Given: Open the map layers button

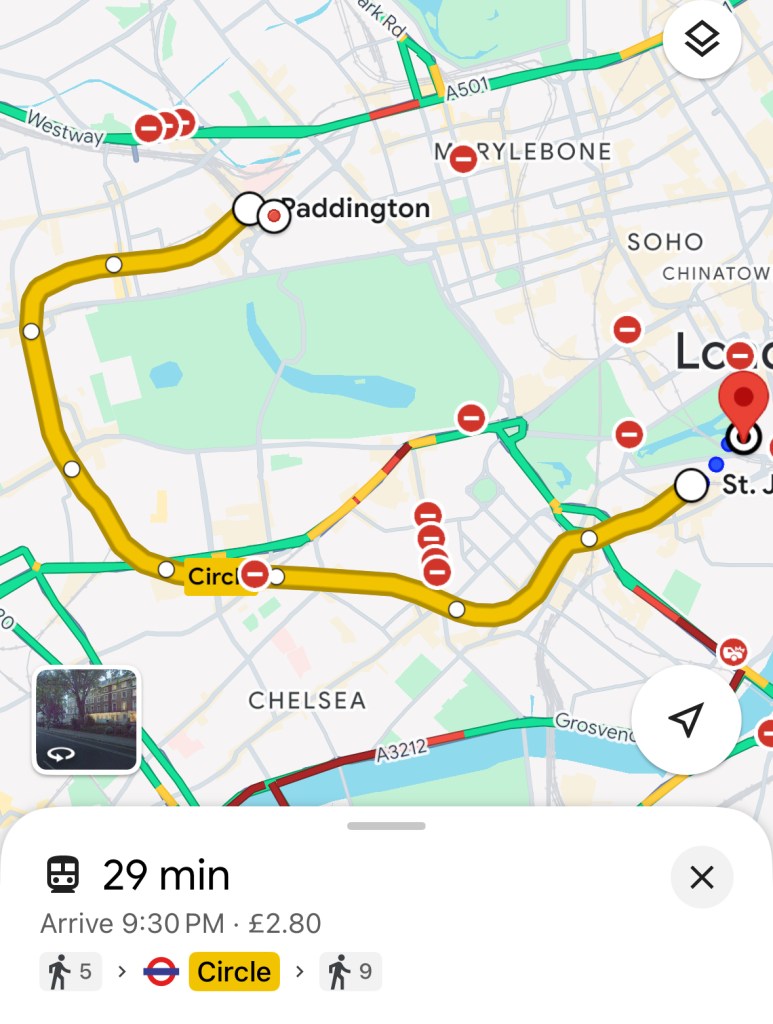Looking at the screenshot, I should point(701,40).
